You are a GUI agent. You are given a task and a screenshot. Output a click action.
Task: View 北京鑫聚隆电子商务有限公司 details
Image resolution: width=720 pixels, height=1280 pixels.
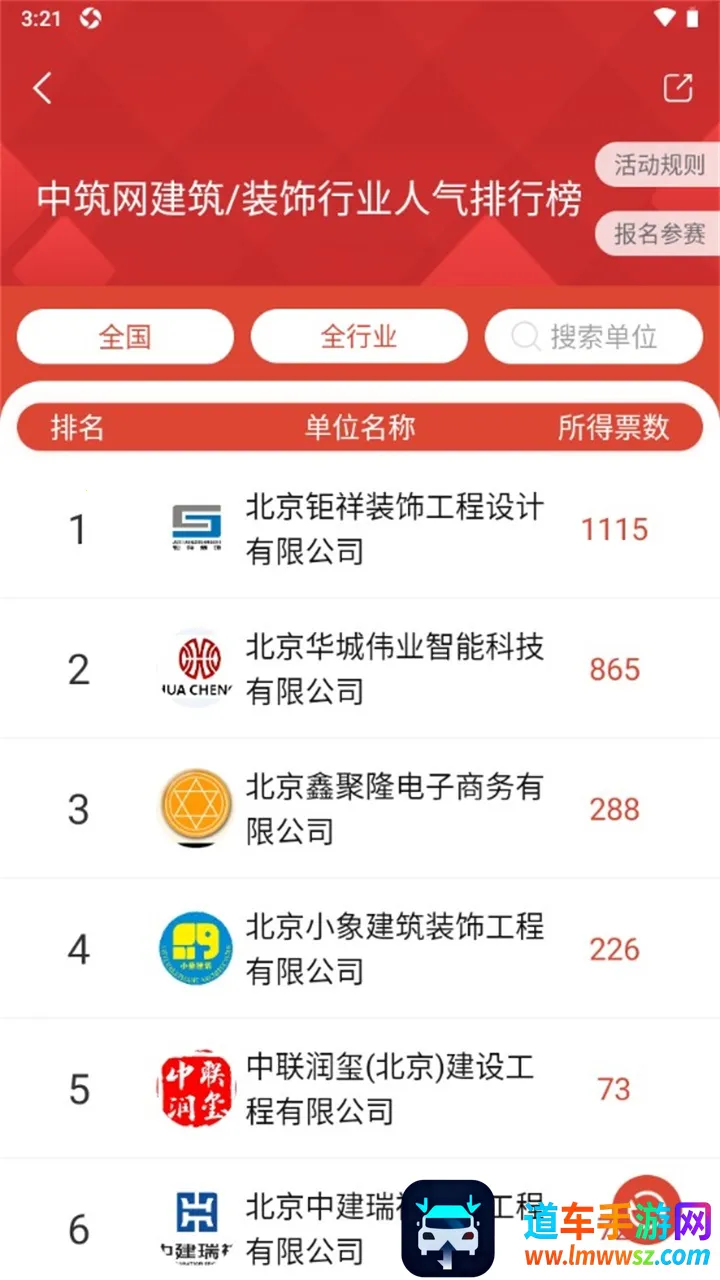click(394, 808)
